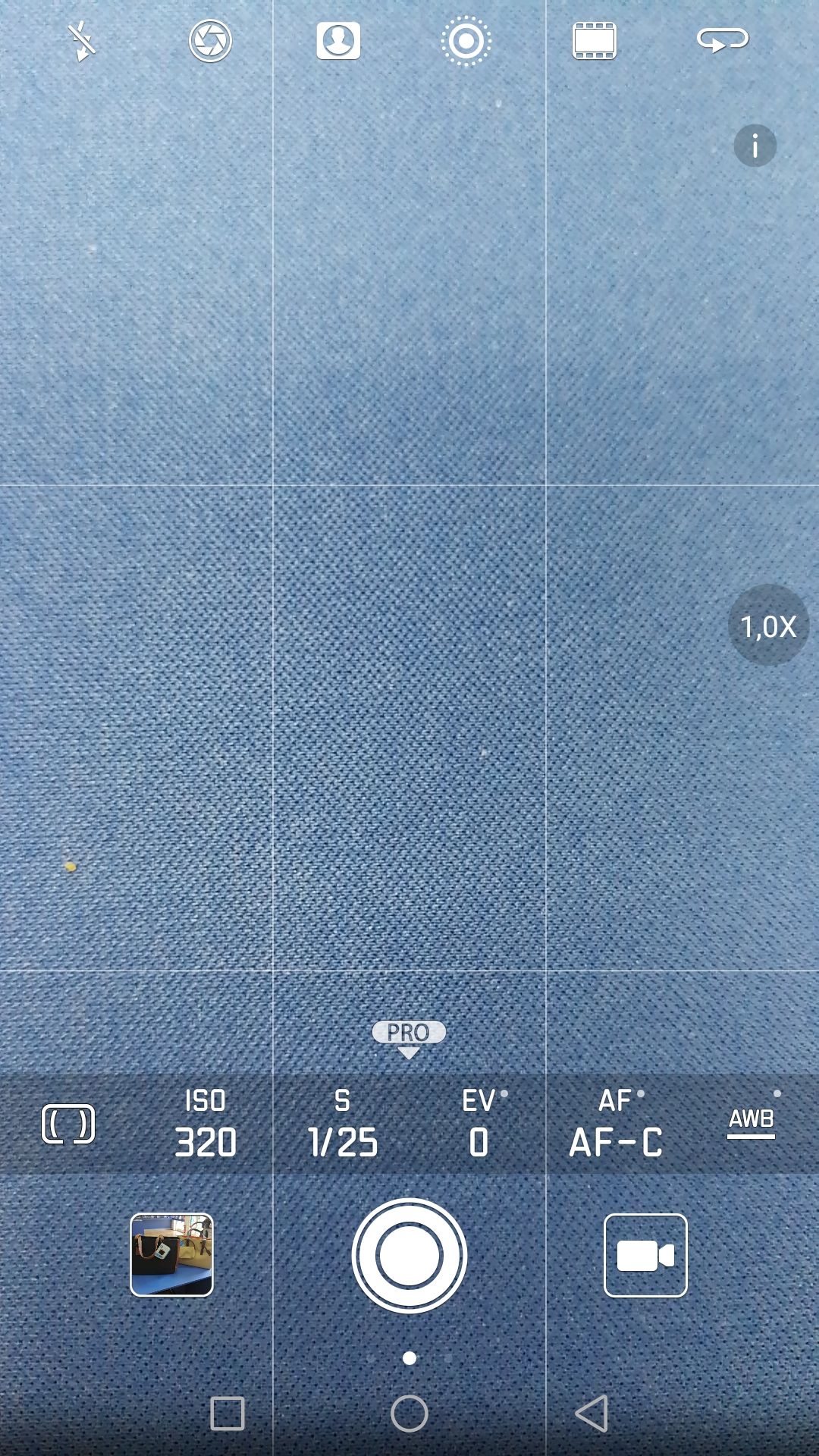
Task: Adjust shutter speed 1/25
Action: [343, 1123]
